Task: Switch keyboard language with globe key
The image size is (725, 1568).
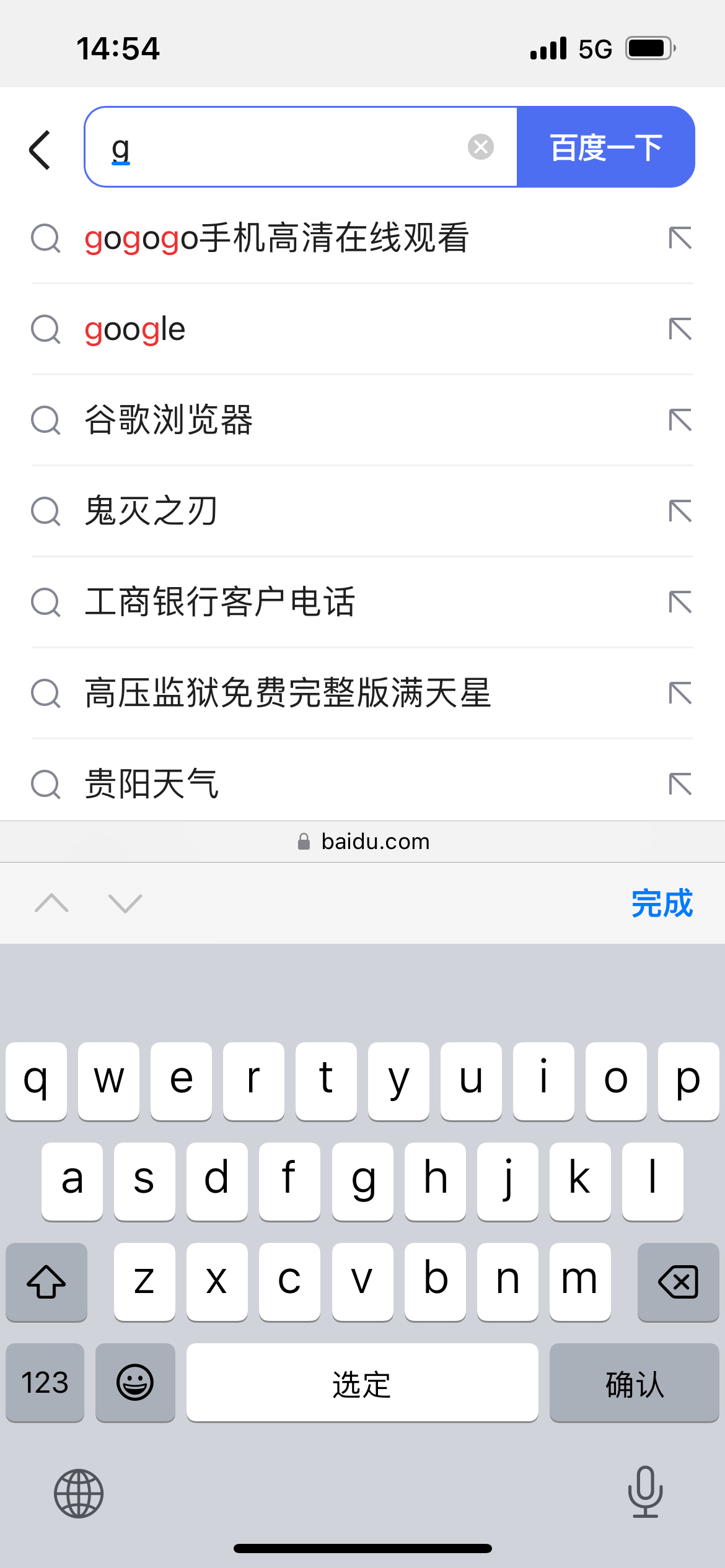Action: coord(79,1493)
